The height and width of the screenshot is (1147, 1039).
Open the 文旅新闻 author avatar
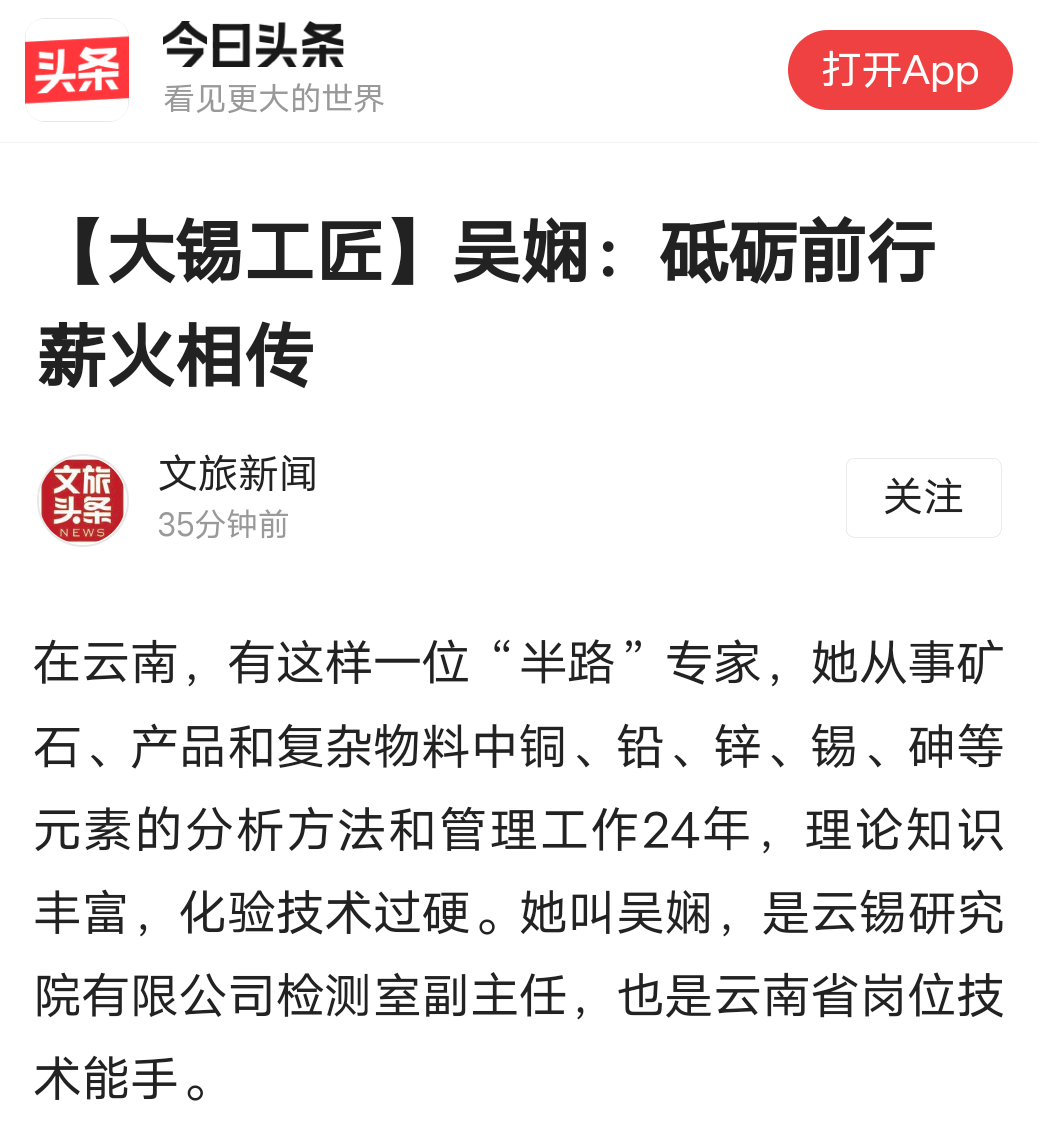pyautogui.click(x=82, y=500)
